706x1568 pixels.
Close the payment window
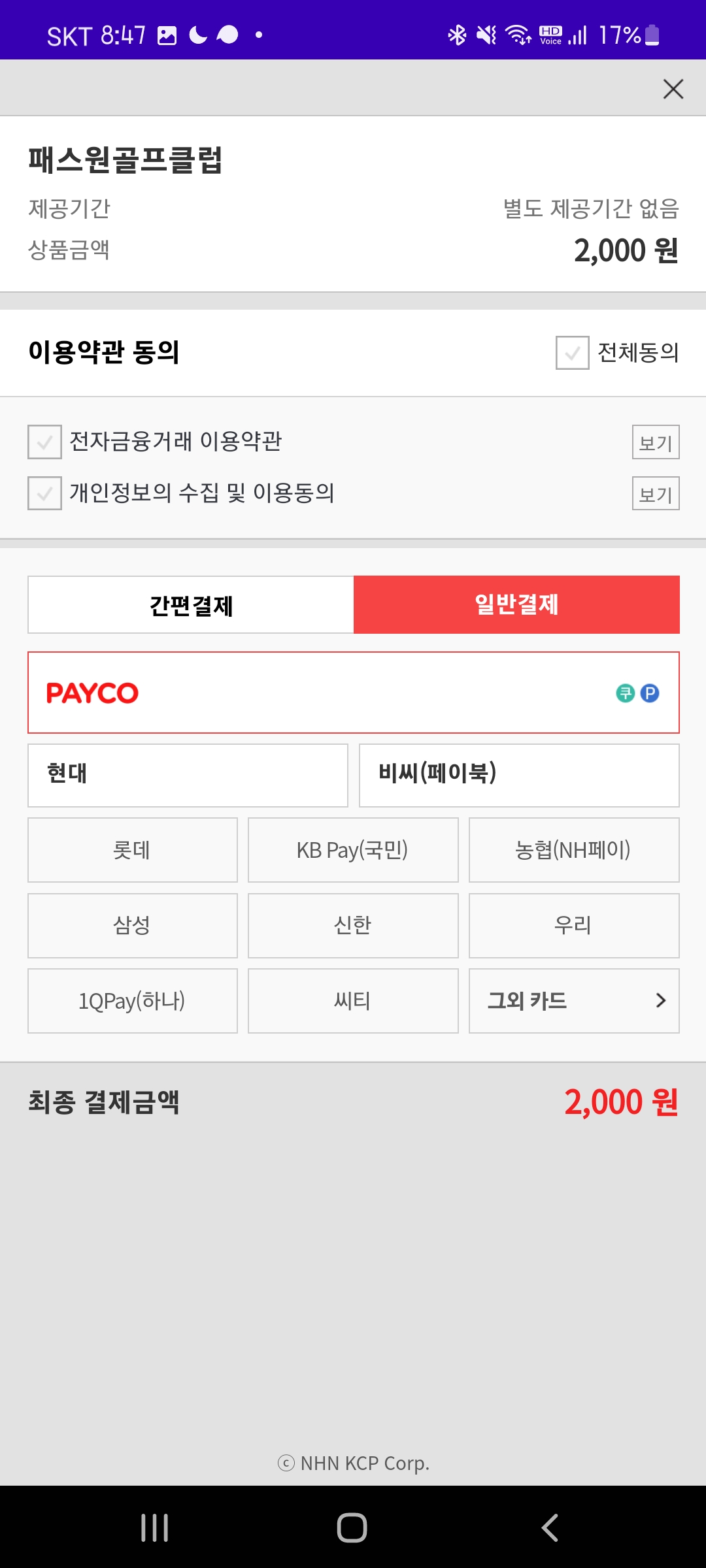point(673,89)
